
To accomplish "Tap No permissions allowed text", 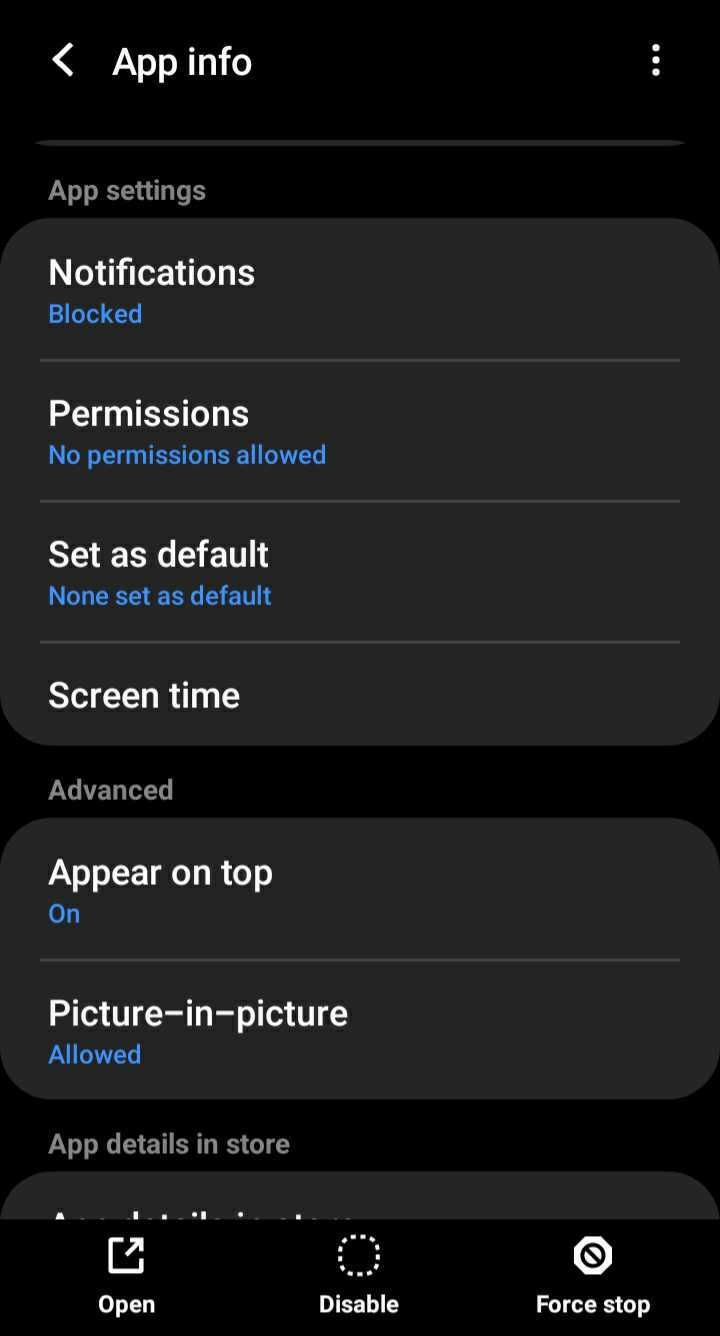I will (x=187, y=455).
